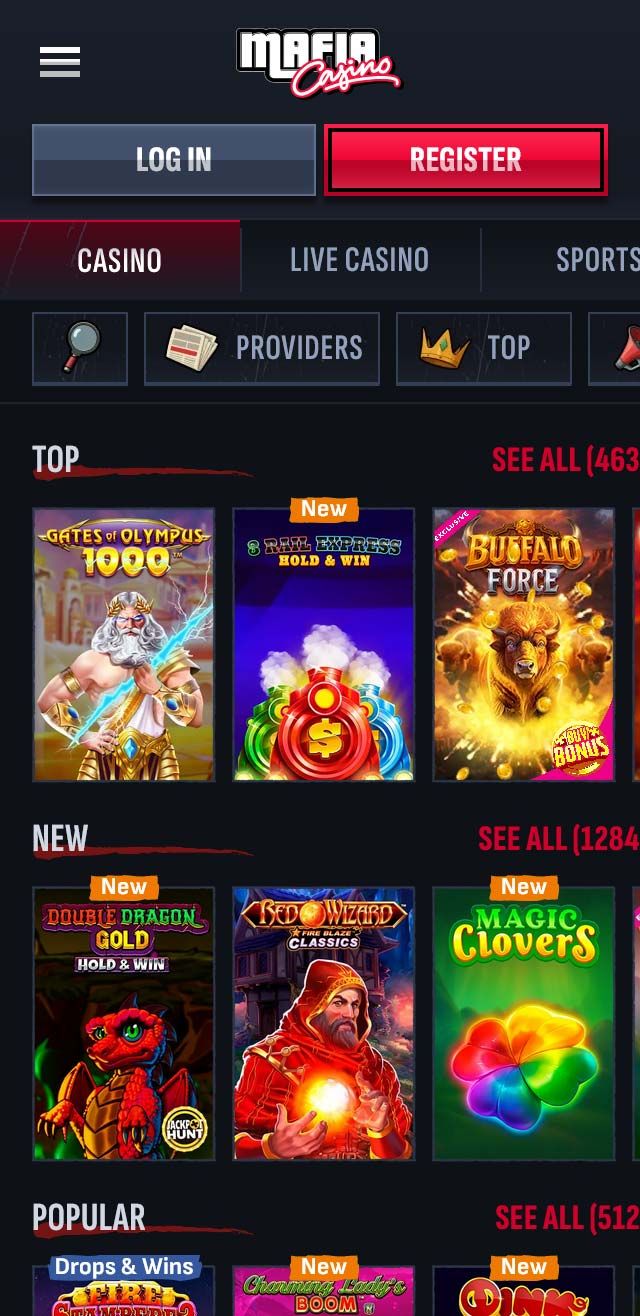Launch the Buffalo Force game
Screen dimensions: 640x1316
pyautogui.click(x=524, y=645)
